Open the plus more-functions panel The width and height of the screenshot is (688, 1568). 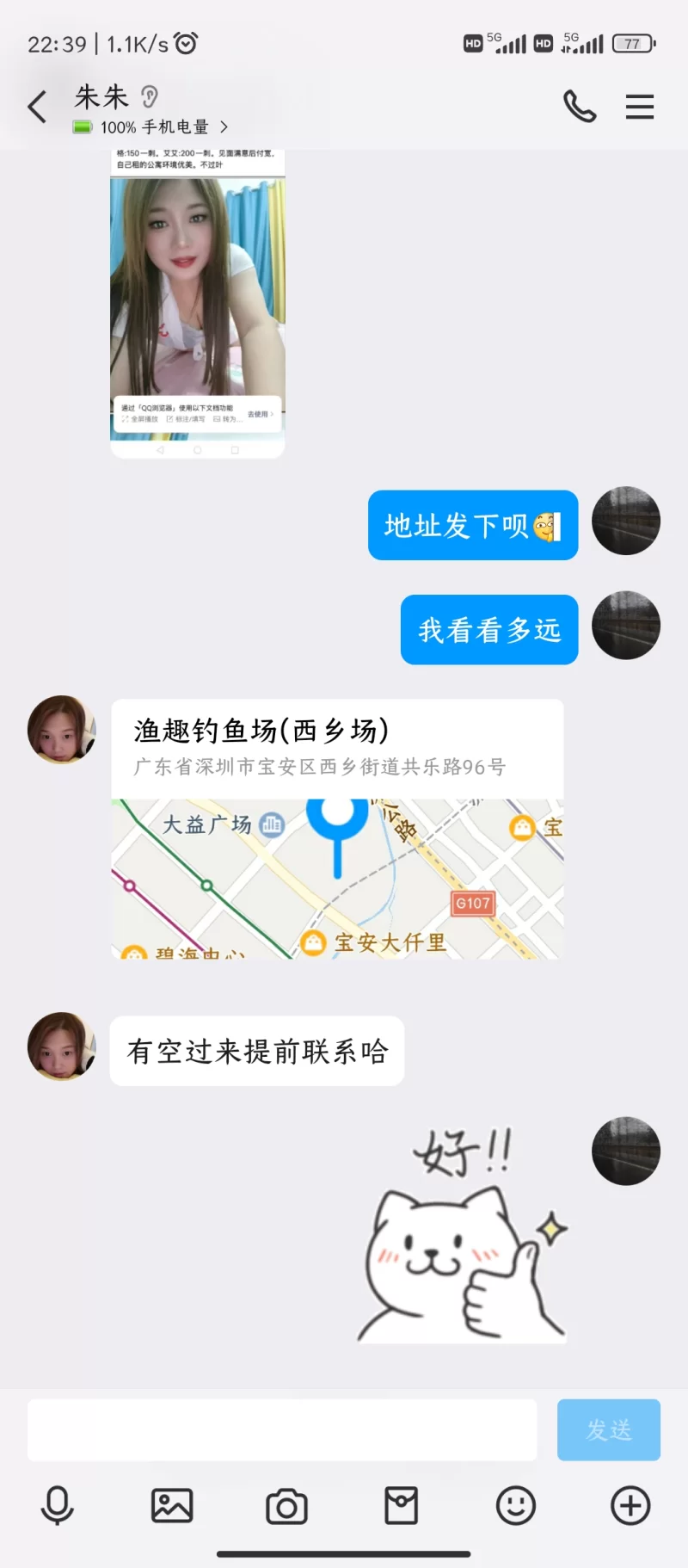[x=630, y=1505]
